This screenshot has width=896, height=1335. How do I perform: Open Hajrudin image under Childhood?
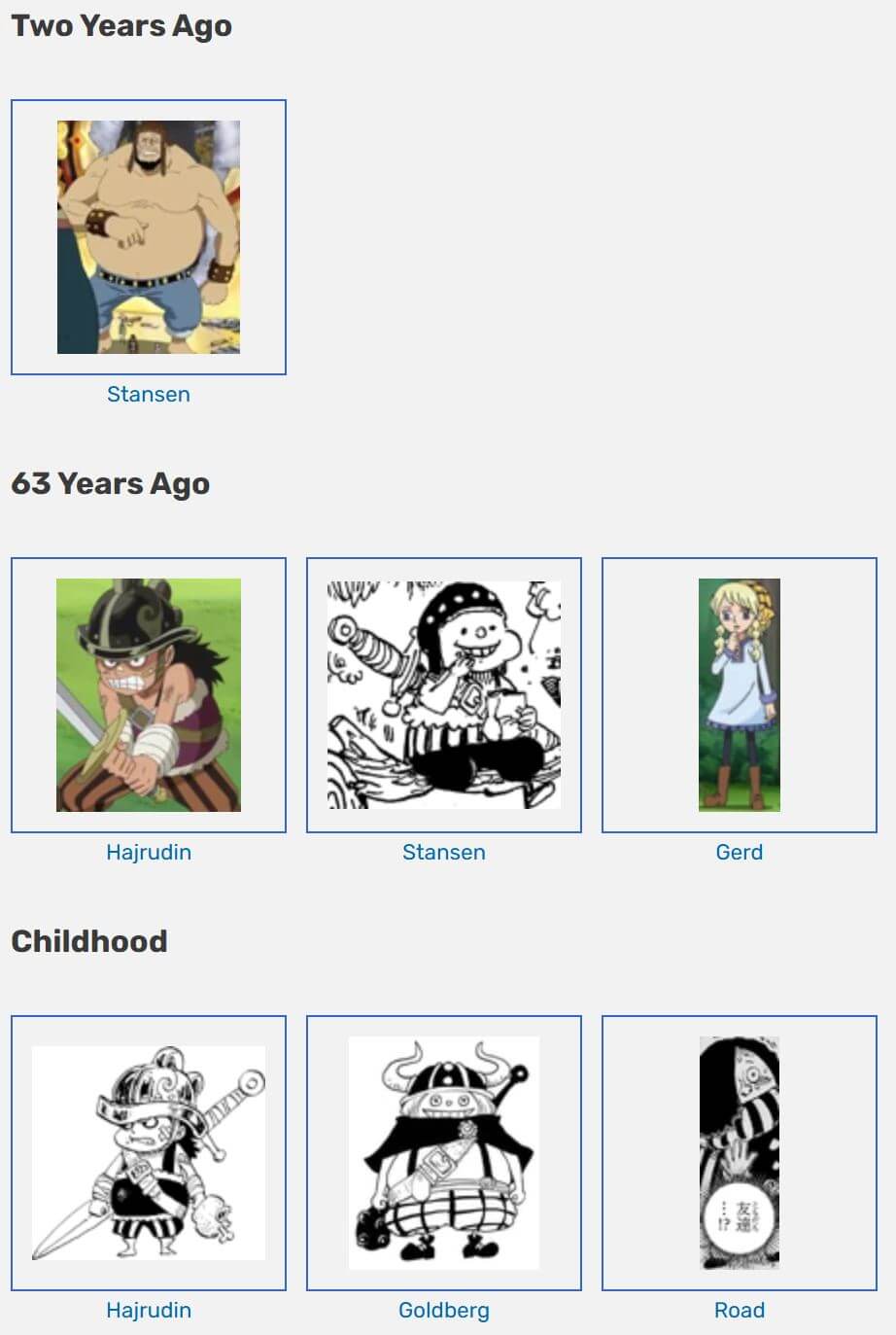click(x=149, y=1153)
